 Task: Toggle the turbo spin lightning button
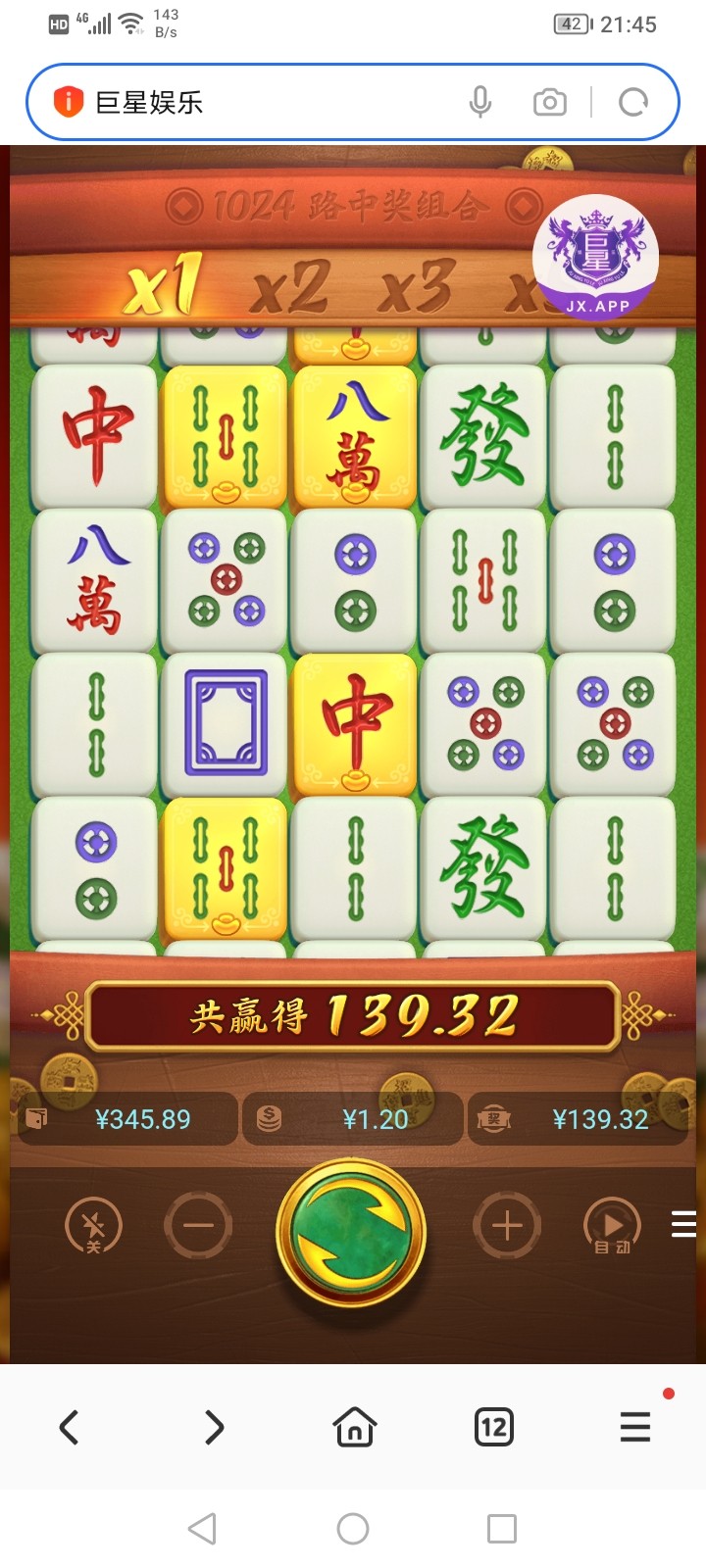[x=93, y=1226]
